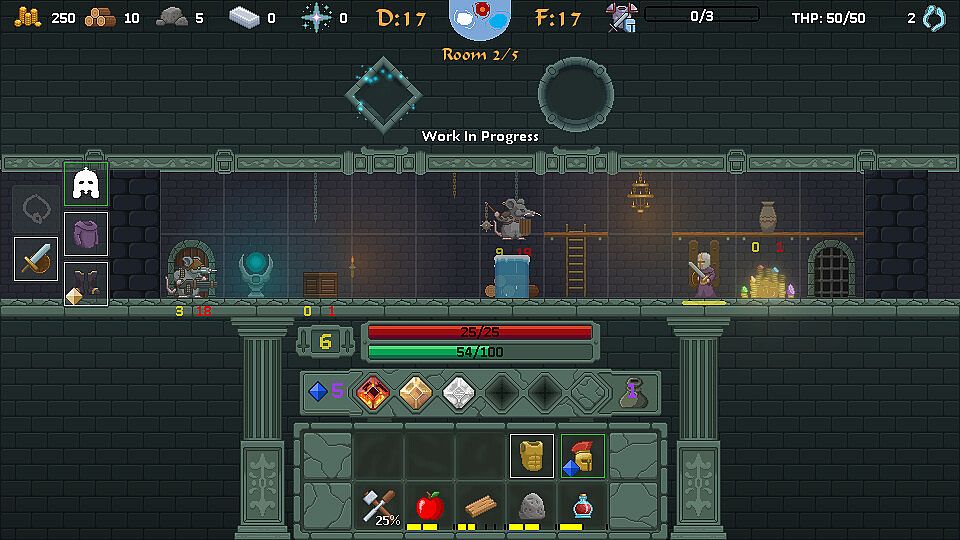The width and height of the screenshot is (960, 540).
Task: Activate the white diamond gem
Action: (458, 392)
